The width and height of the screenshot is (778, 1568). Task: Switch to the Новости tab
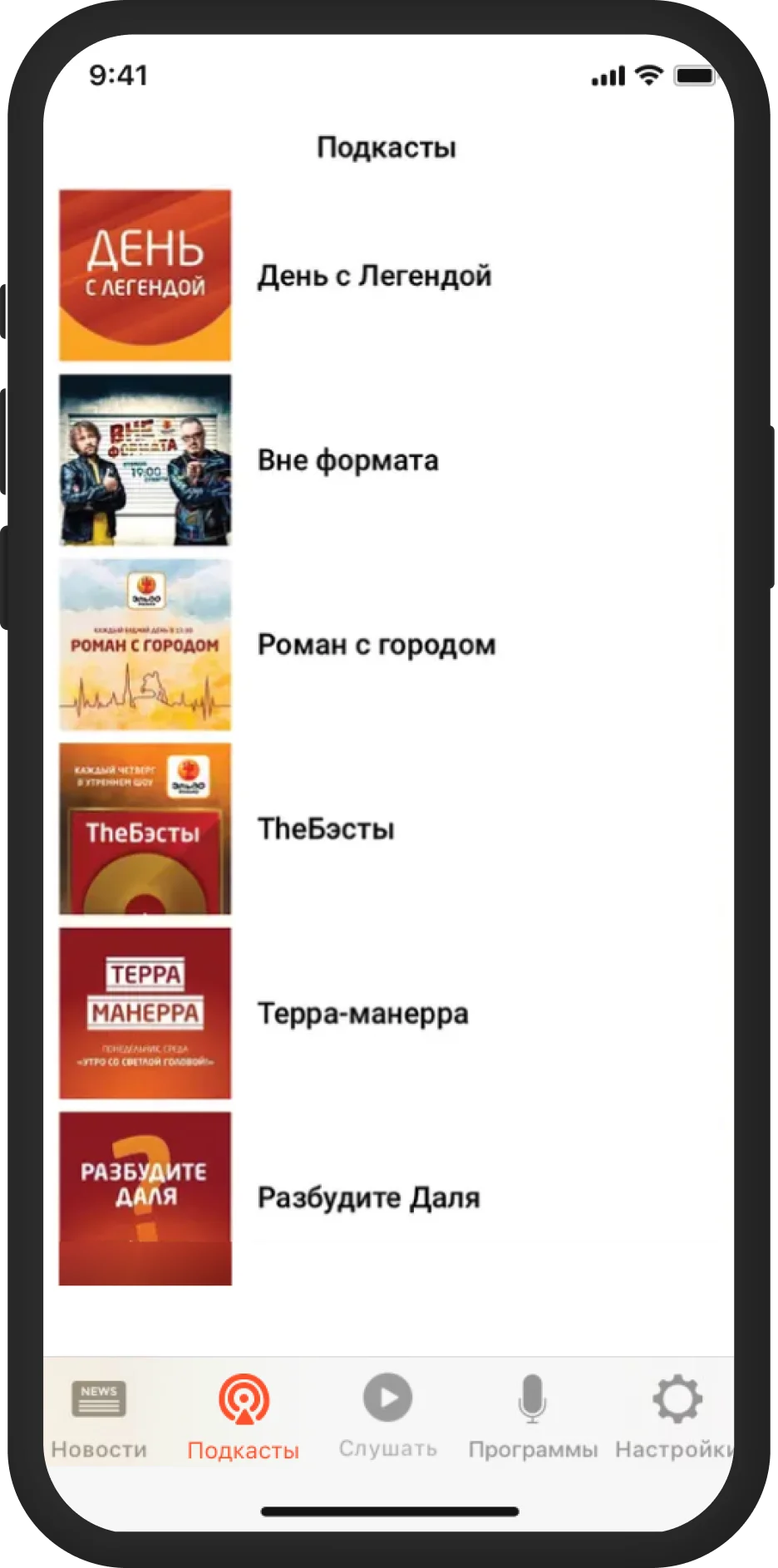(x=99, y=1417)
